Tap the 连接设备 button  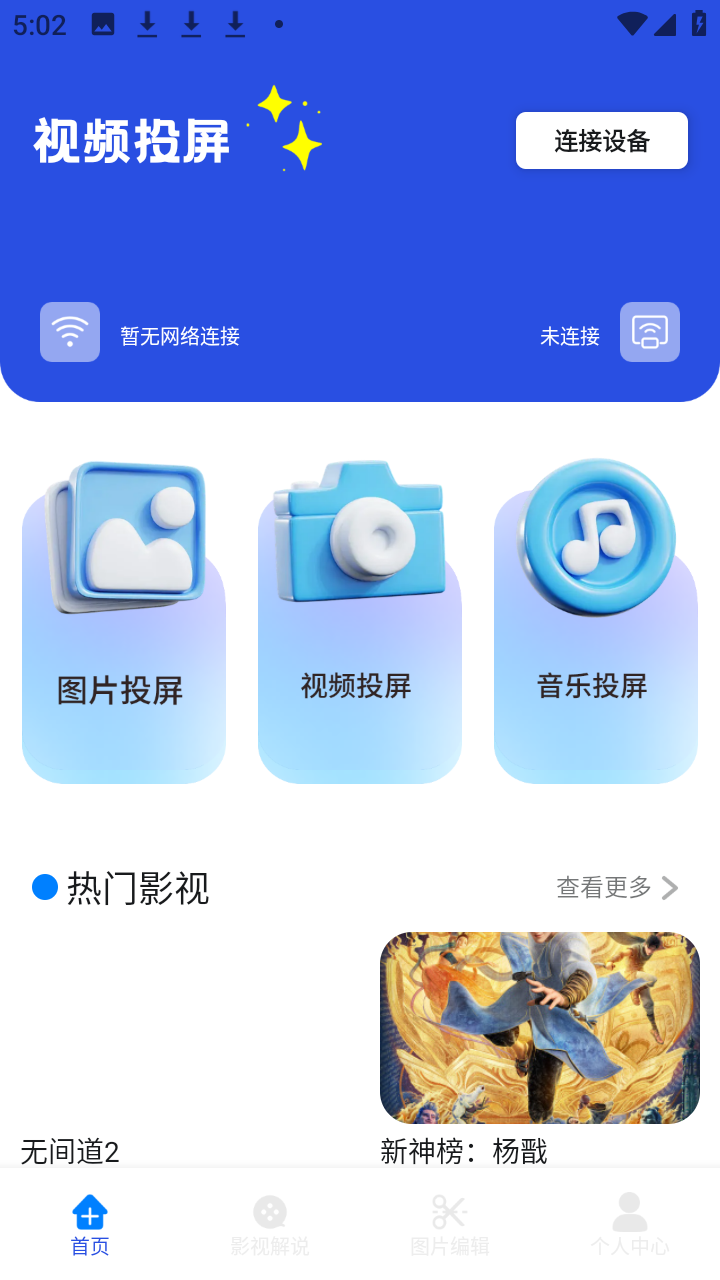tap(601, 140)
